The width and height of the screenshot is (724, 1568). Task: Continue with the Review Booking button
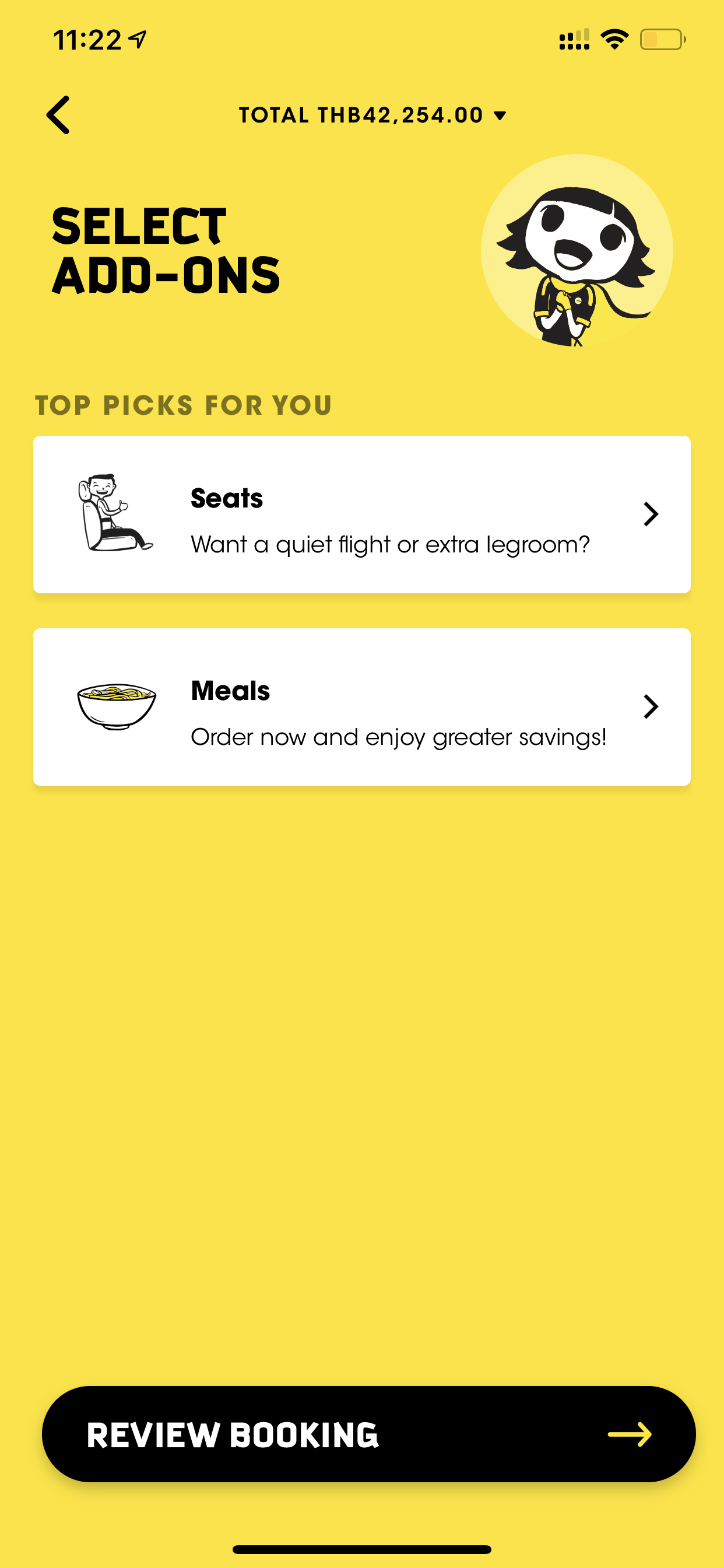(368, 1434)
